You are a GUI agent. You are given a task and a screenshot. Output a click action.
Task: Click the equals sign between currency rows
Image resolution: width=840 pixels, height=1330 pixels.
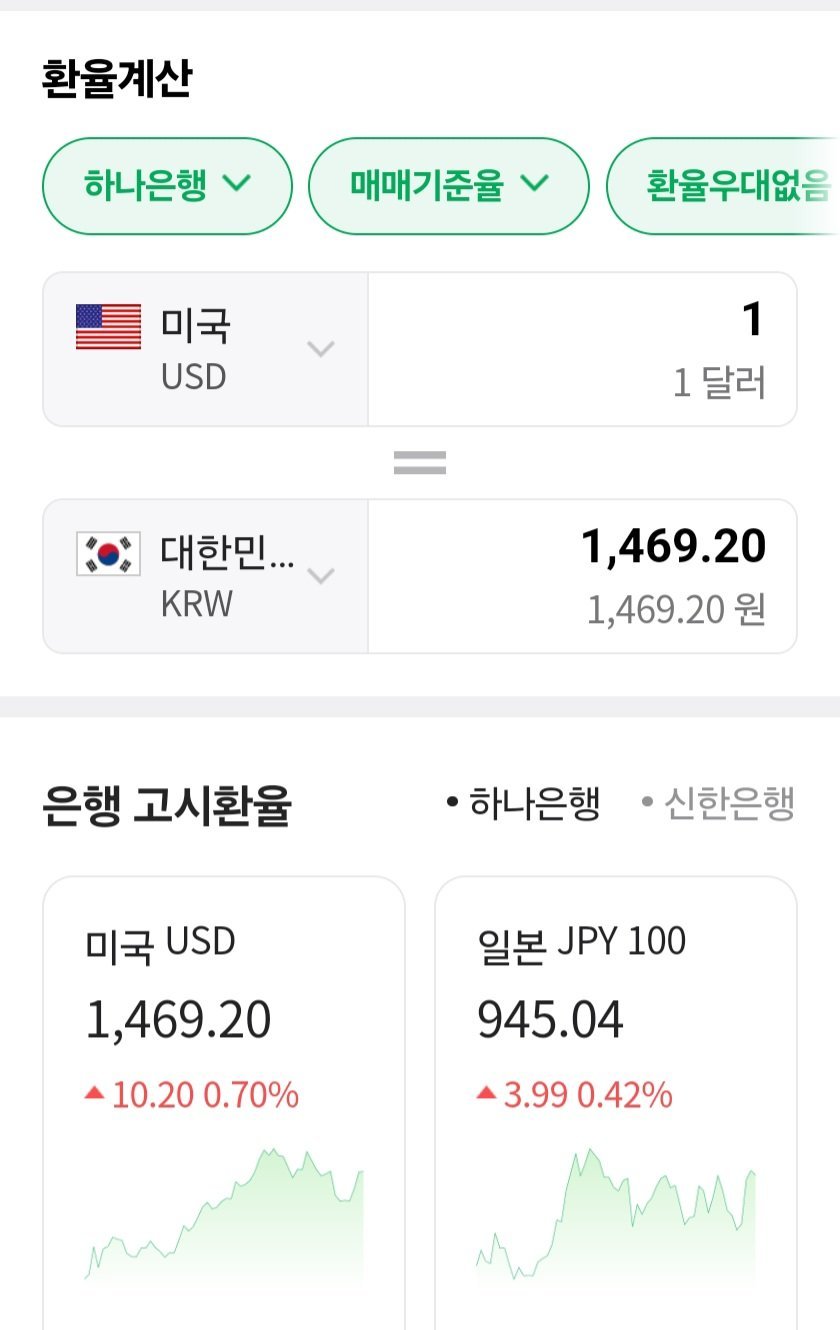(x=419, y=460)
